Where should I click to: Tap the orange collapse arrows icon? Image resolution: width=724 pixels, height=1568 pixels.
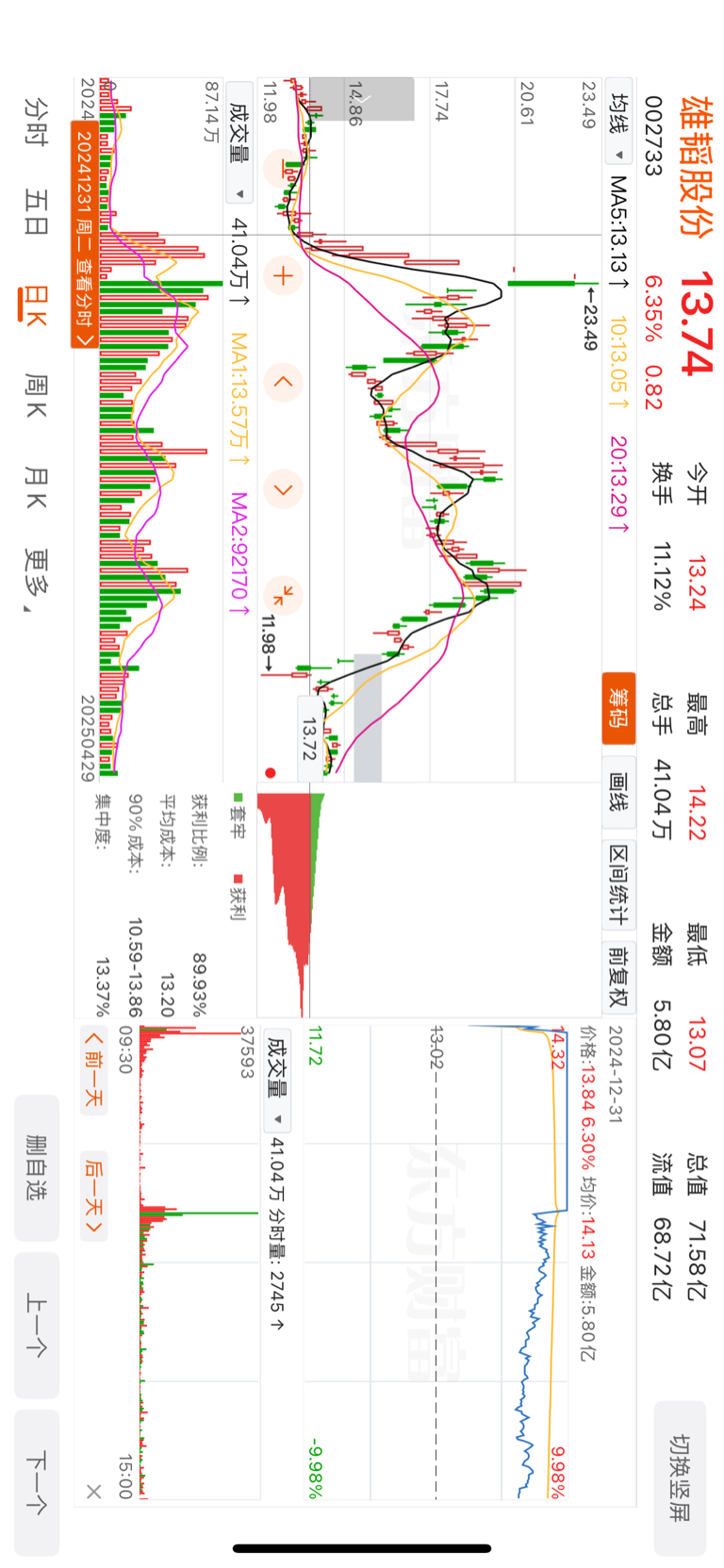tap(283, 595)
